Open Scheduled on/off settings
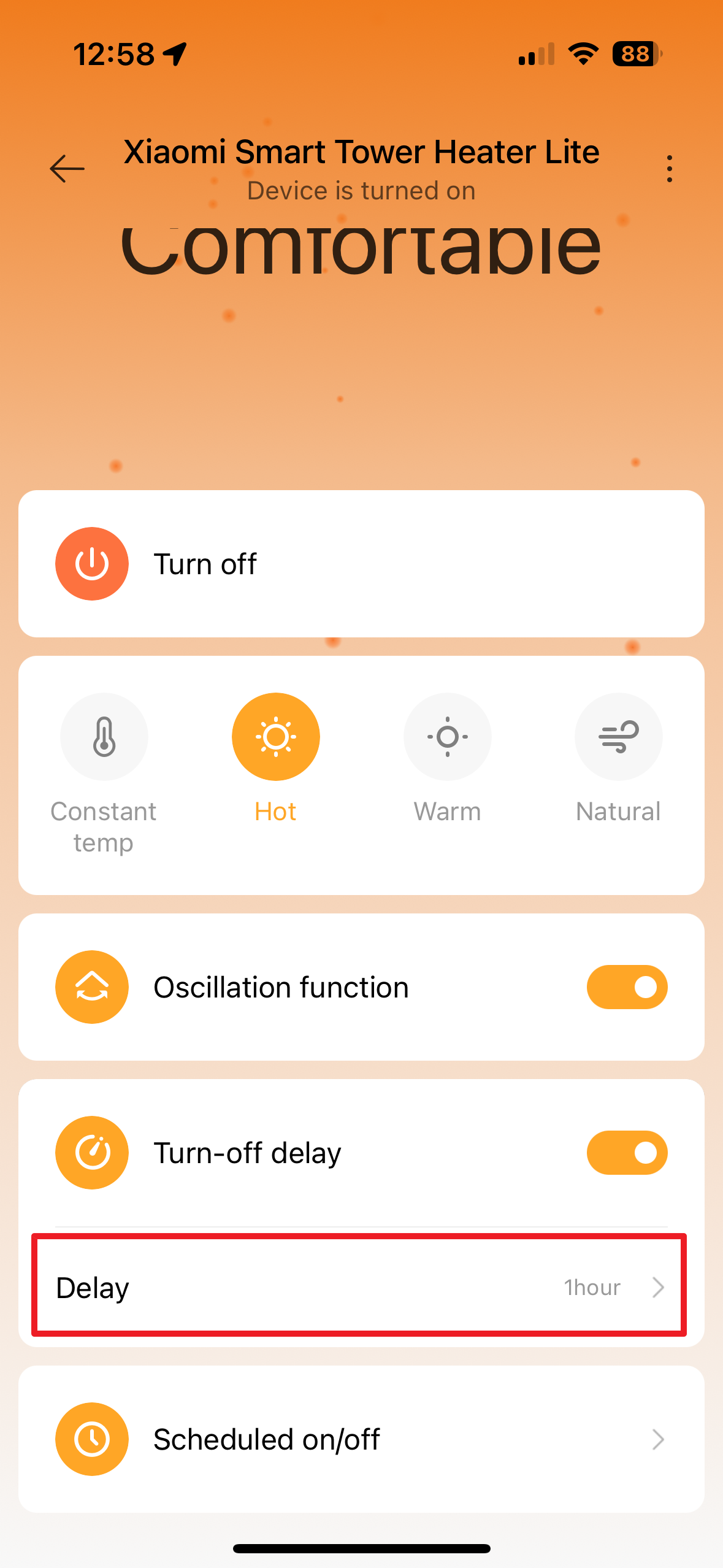Image resolution: width=723 pixels, height=1568 pixels. 360,1439
